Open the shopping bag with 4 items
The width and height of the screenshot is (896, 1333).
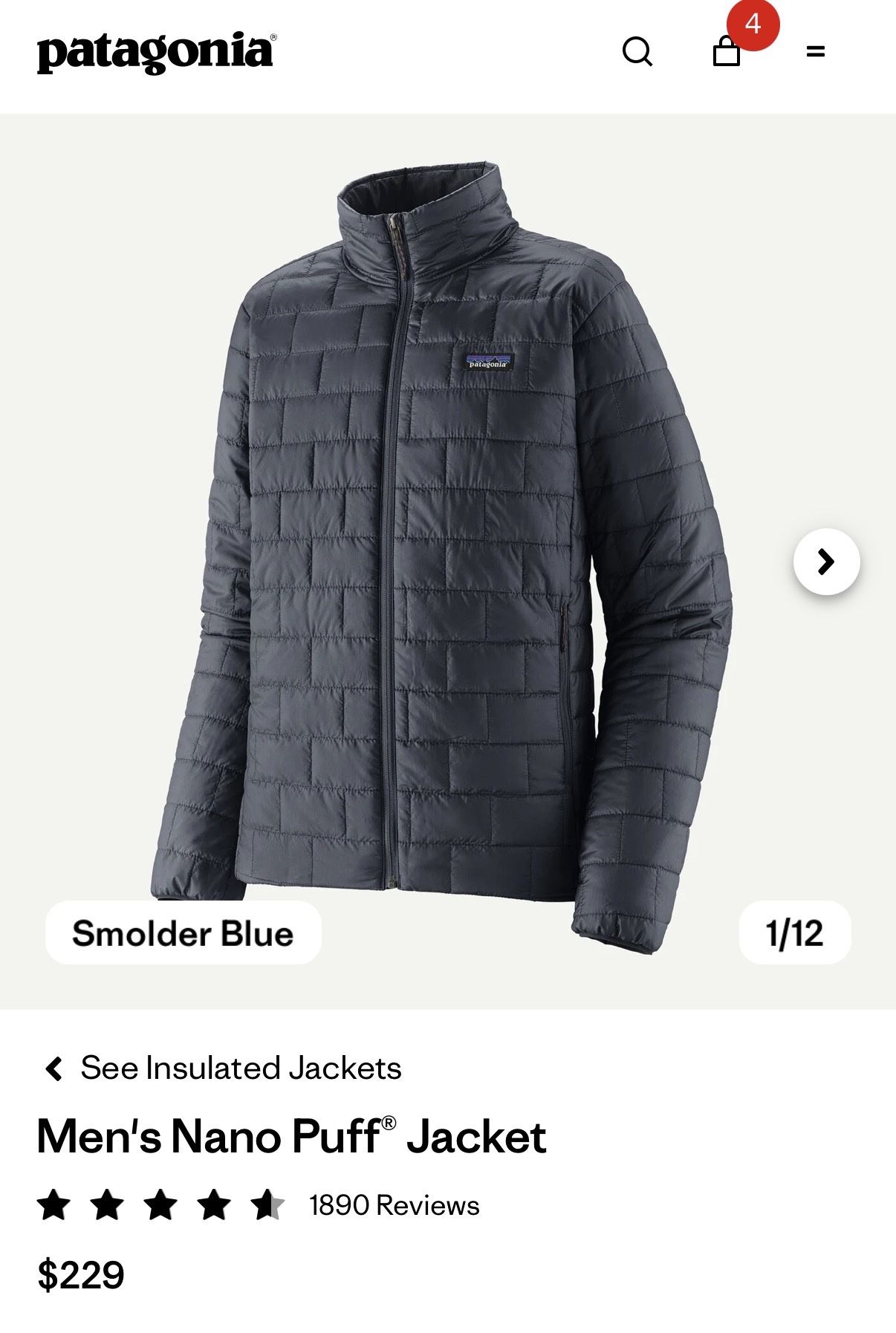point(727,51)
